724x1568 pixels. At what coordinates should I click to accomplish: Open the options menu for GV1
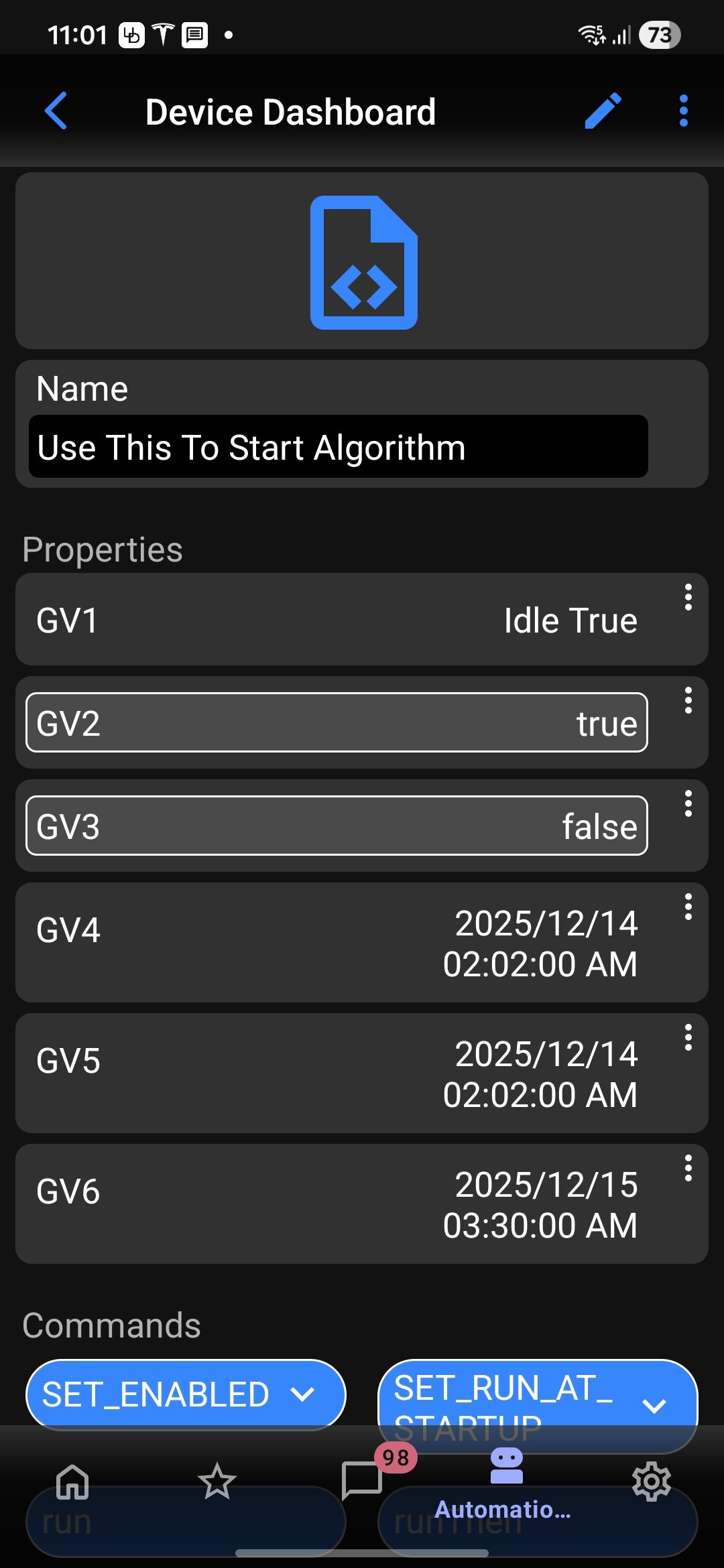coord(688,598)
